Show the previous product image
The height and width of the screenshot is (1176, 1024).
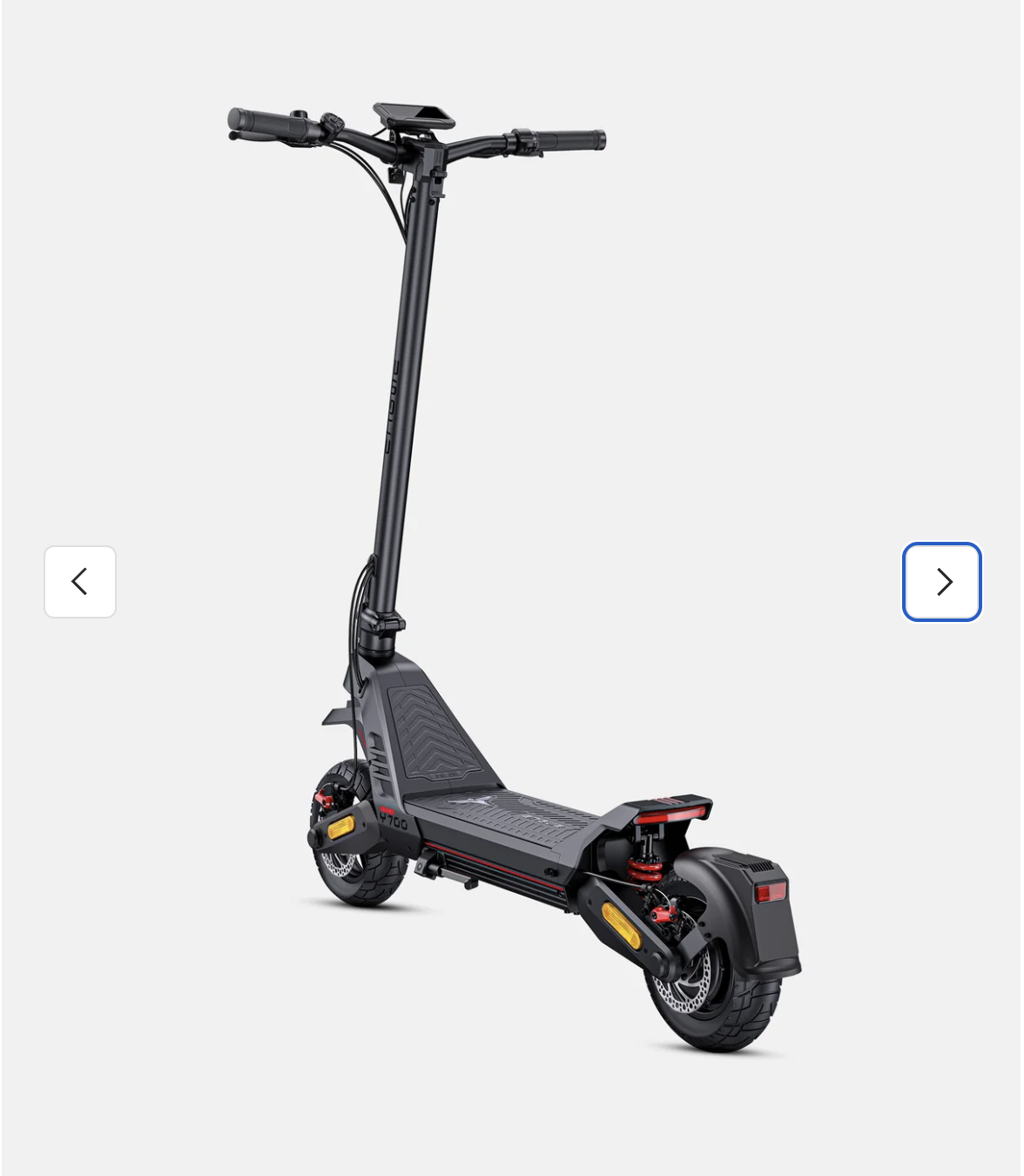coord(80,582)
